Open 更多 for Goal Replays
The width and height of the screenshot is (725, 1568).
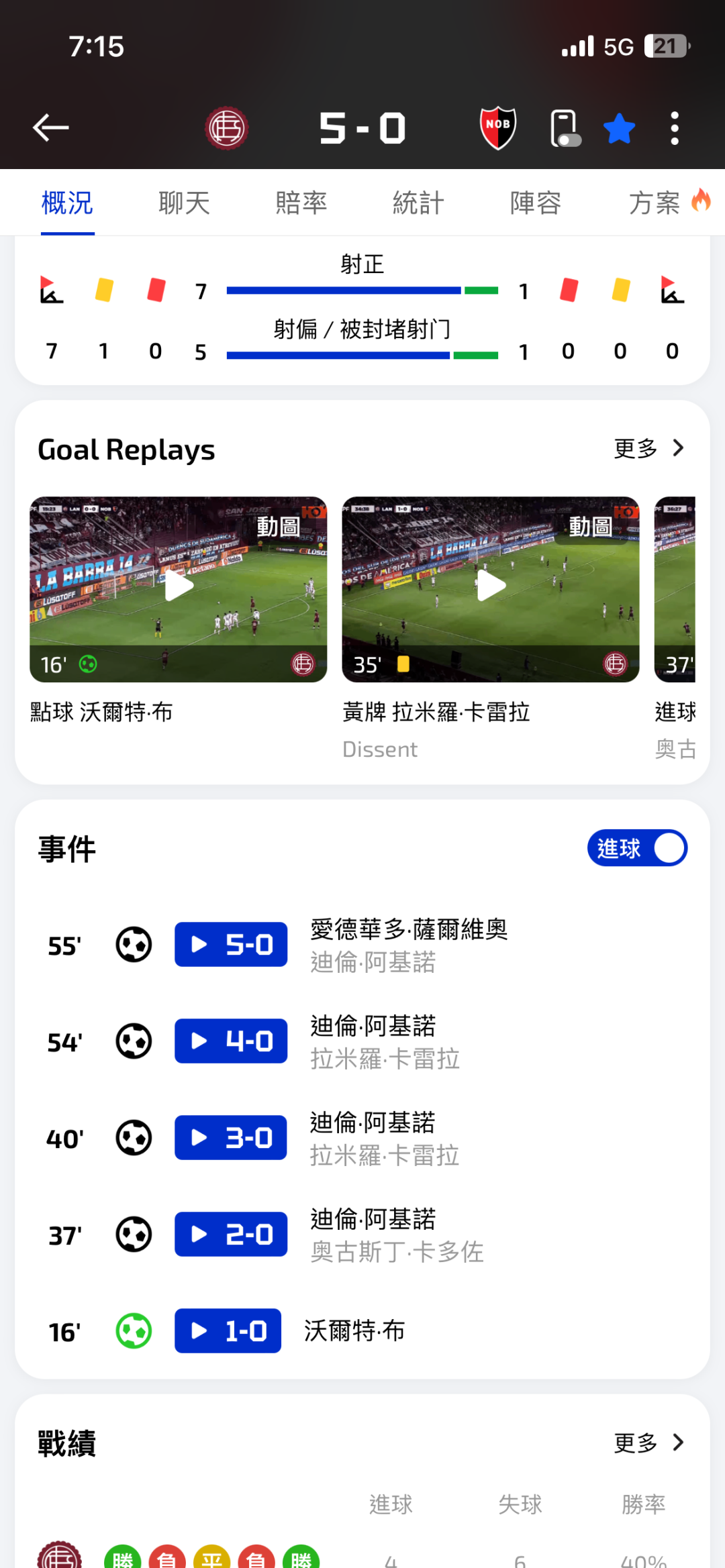pyautogui.click(x=648, y=448)
